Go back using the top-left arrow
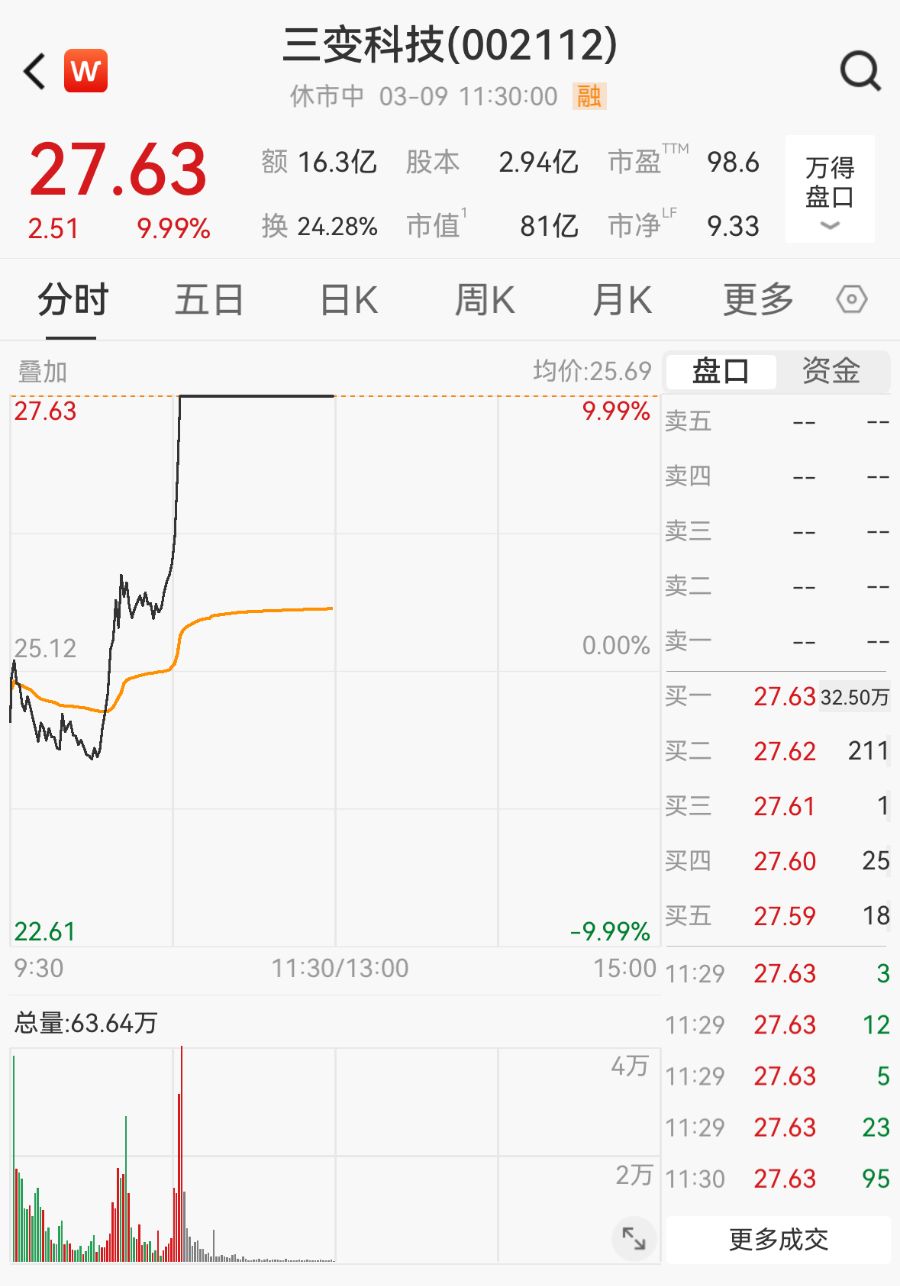The image size is (900, 1286). pyautogui.click(x=35, y=72)
